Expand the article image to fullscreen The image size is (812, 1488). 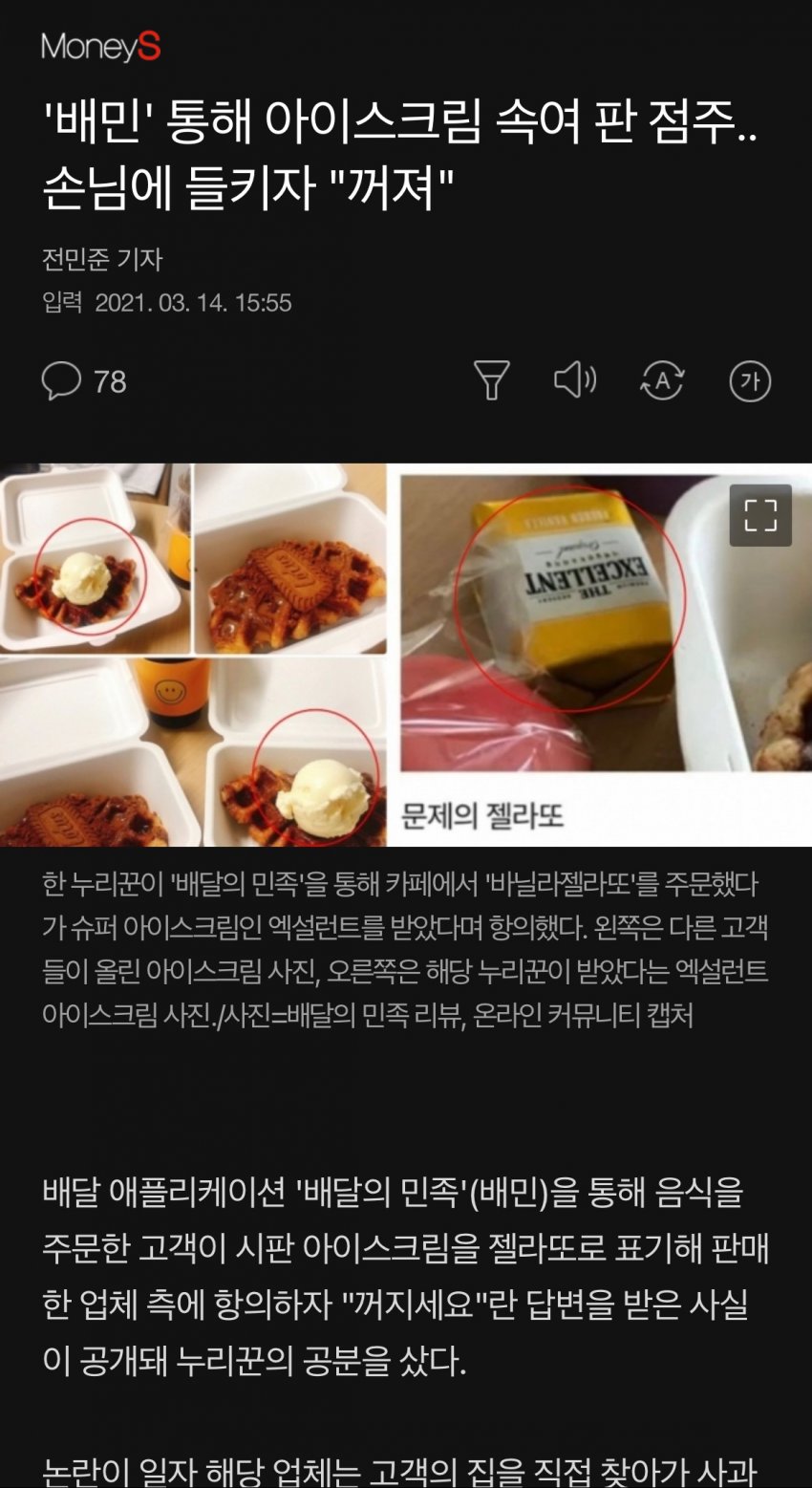click(x=760, y=515)
